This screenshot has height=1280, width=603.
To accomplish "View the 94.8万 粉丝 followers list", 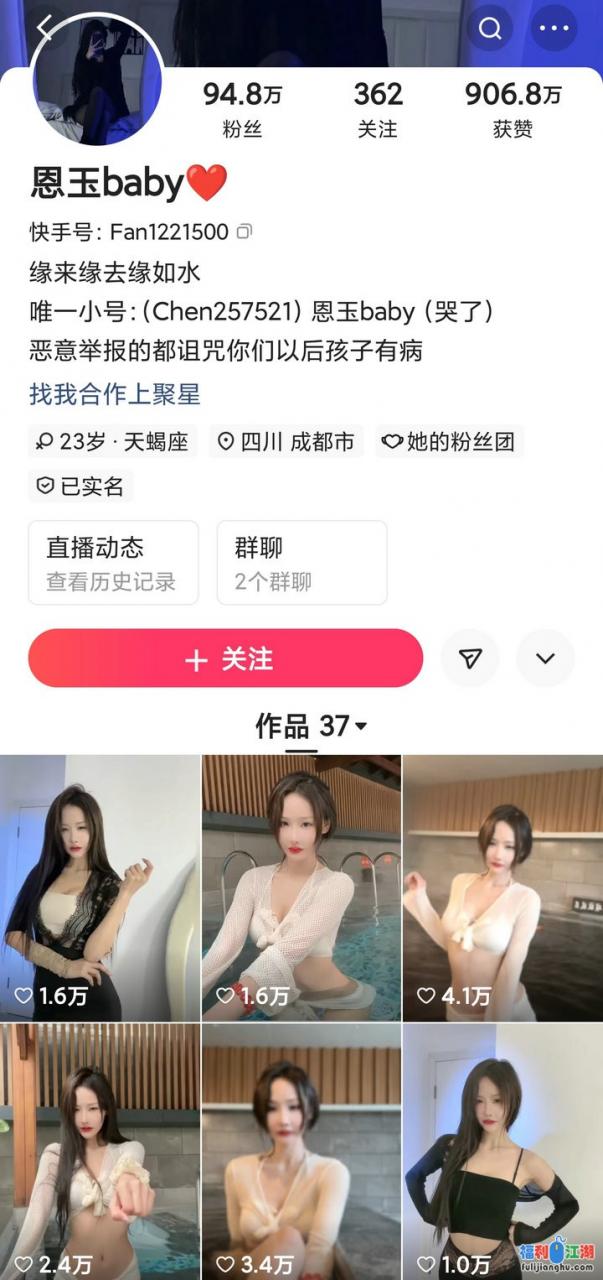I will coord(242,109).
